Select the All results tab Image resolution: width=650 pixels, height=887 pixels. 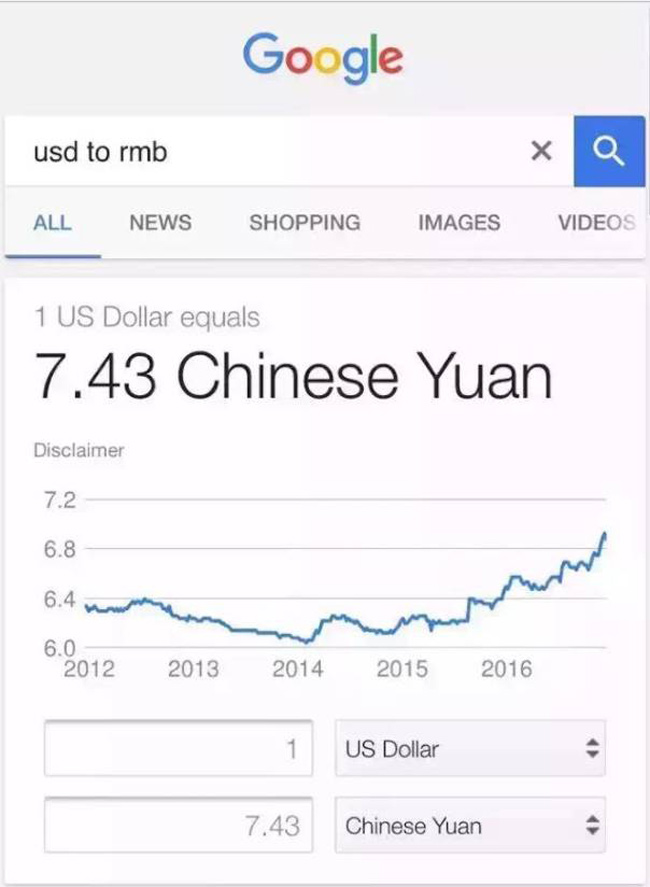click(52, 222)
